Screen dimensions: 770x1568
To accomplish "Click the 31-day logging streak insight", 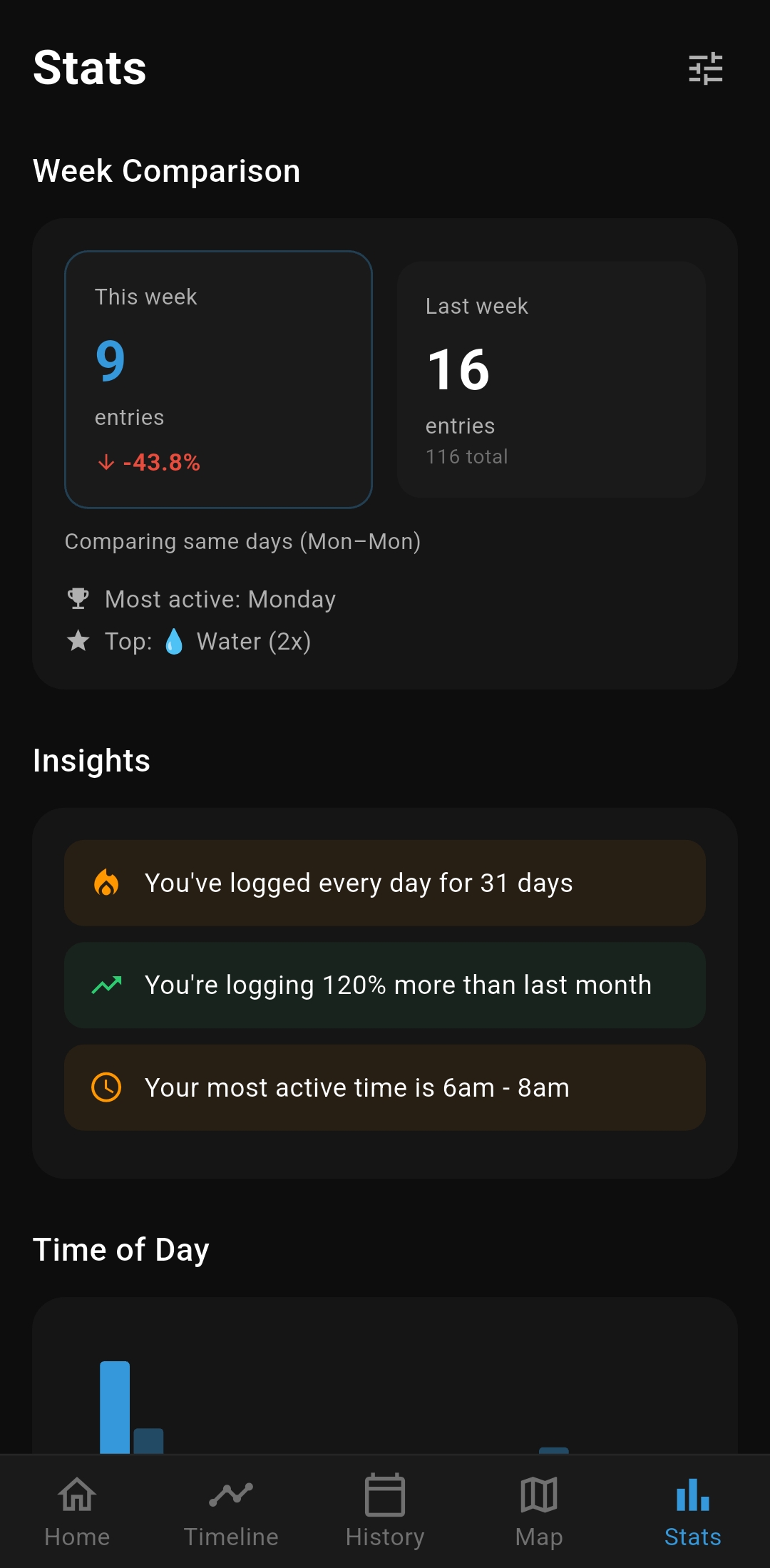I will click(x=385, y=883).
